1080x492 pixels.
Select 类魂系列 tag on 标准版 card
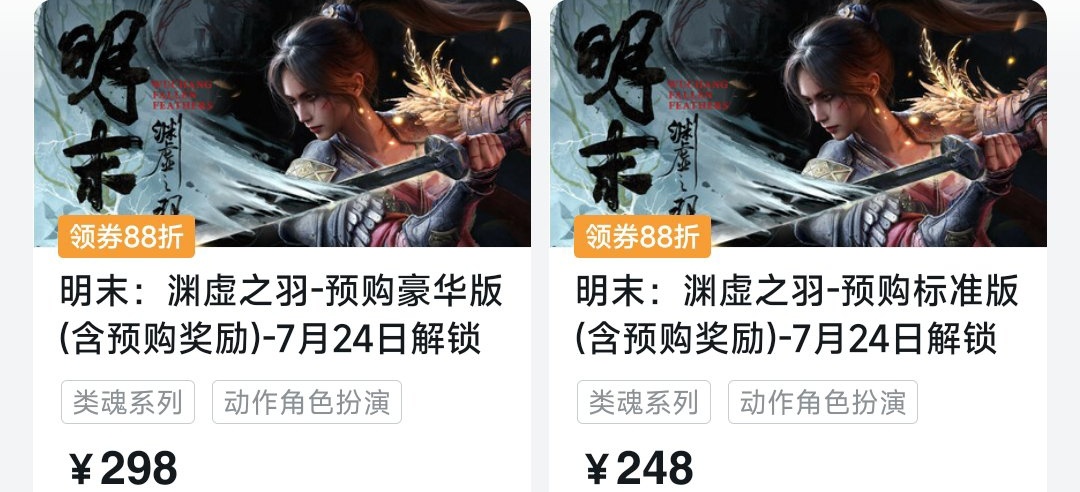click(644, 402)
